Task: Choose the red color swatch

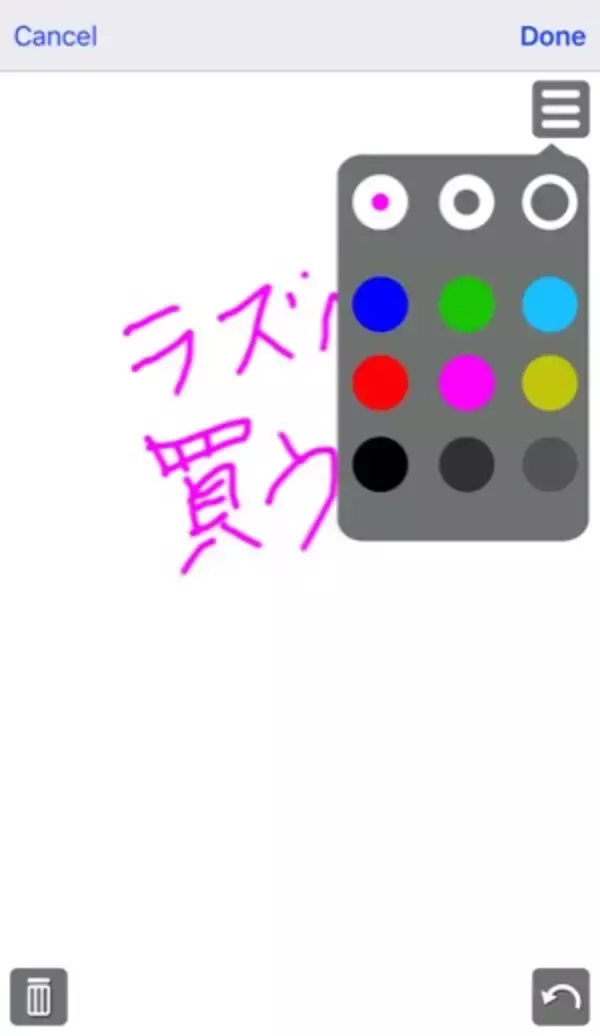Action: (x=380, y=383)
